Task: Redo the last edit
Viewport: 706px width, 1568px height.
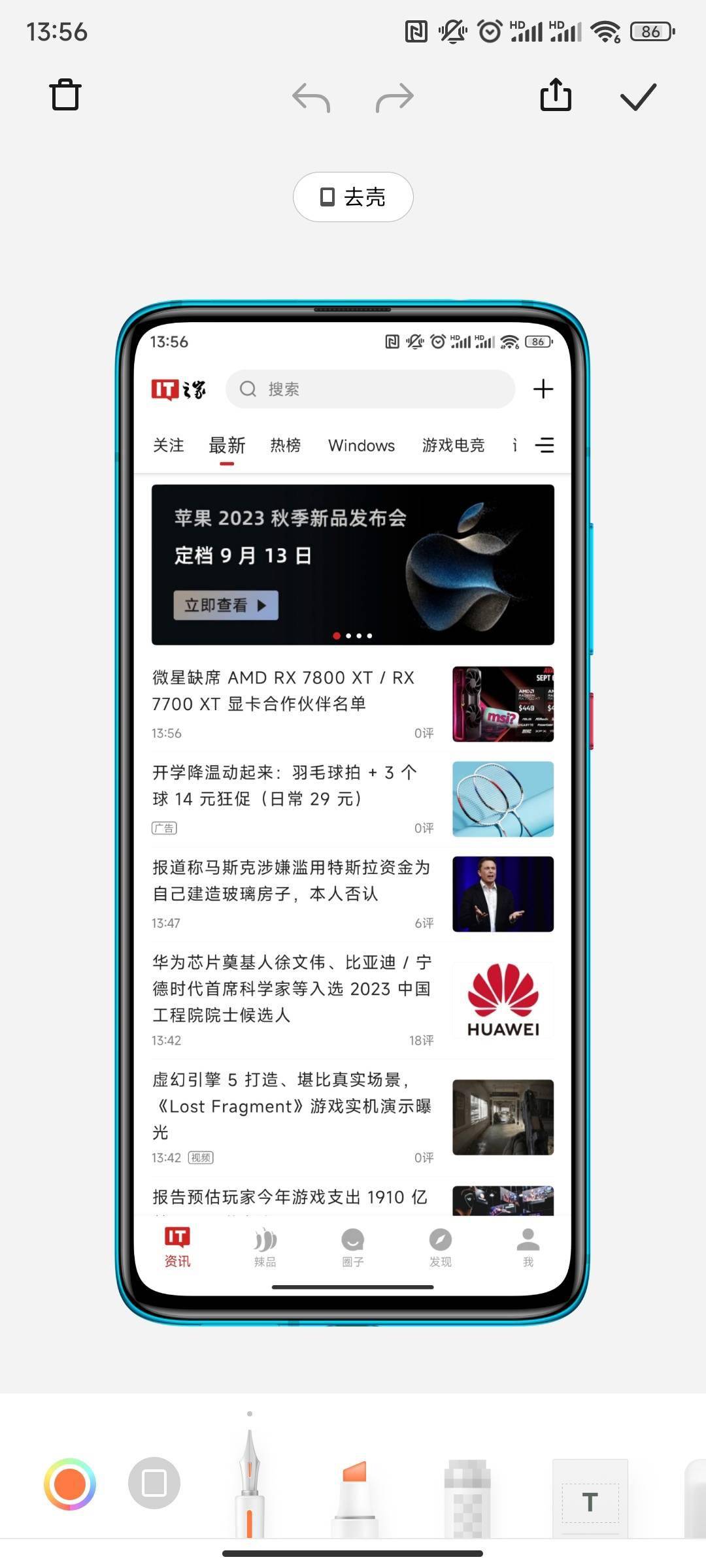Action: tap(395, 97)
